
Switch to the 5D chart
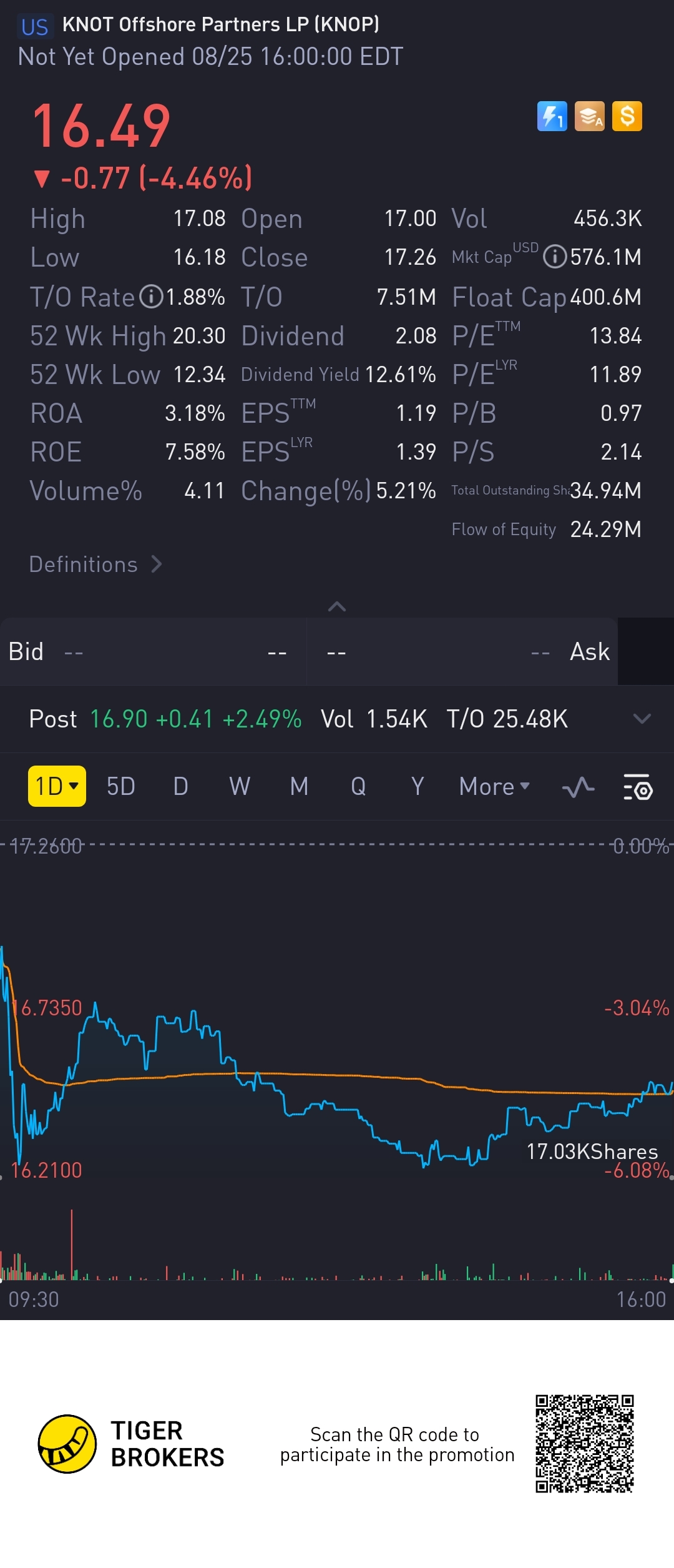[x=121, y=786]
